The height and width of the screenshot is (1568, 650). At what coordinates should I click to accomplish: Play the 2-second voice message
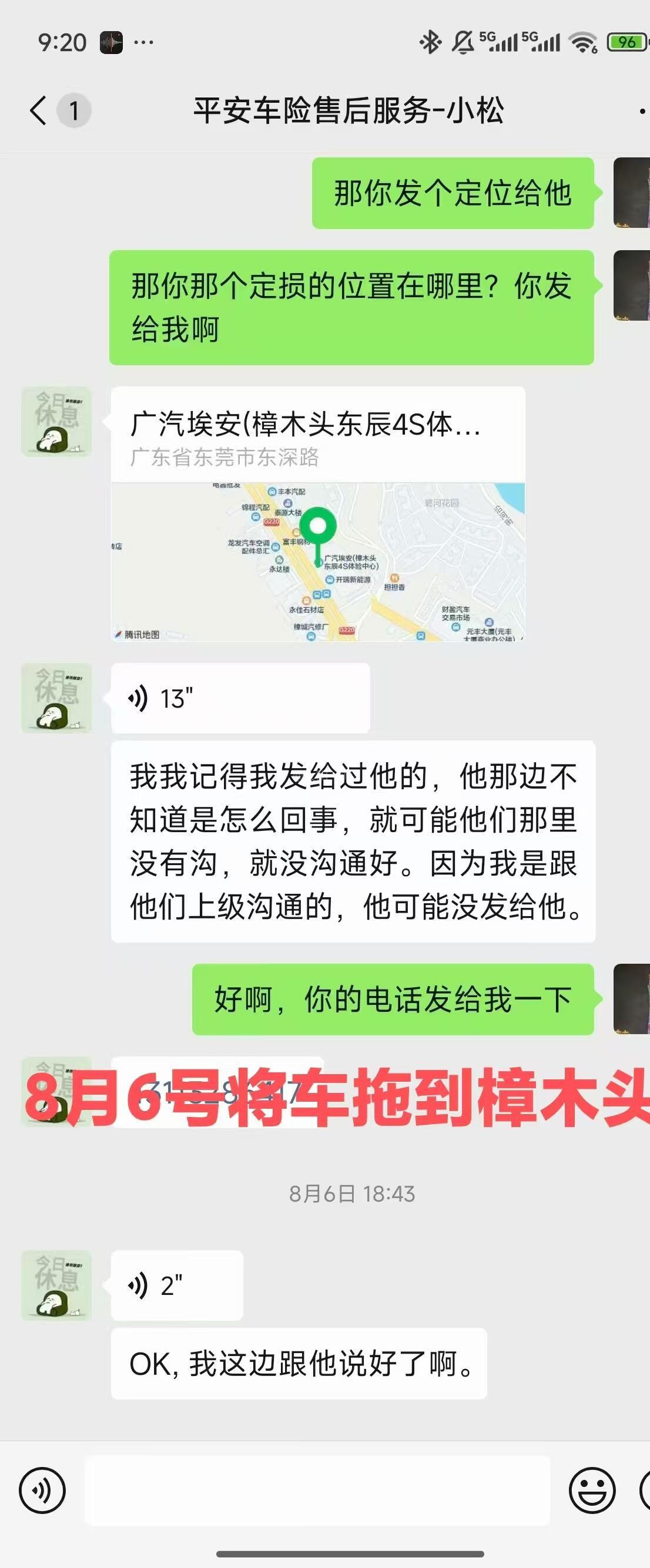tap(177, 1286)
